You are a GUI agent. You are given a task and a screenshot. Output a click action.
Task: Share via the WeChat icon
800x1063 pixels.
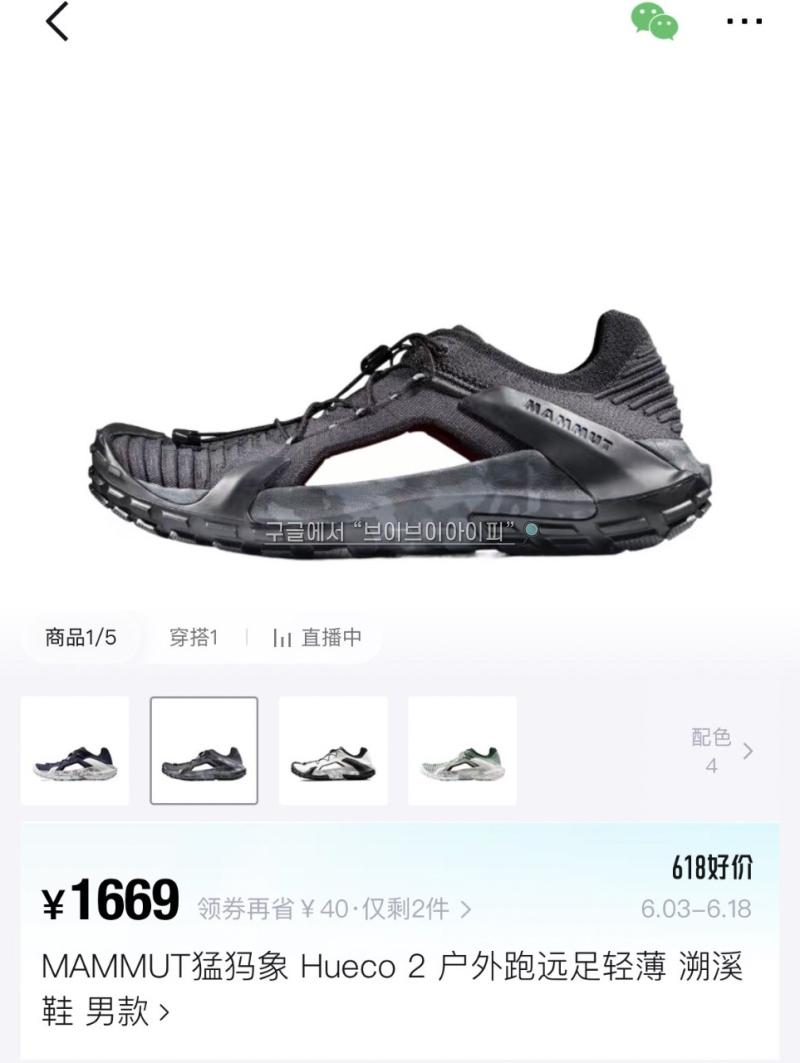click(654, 21)
